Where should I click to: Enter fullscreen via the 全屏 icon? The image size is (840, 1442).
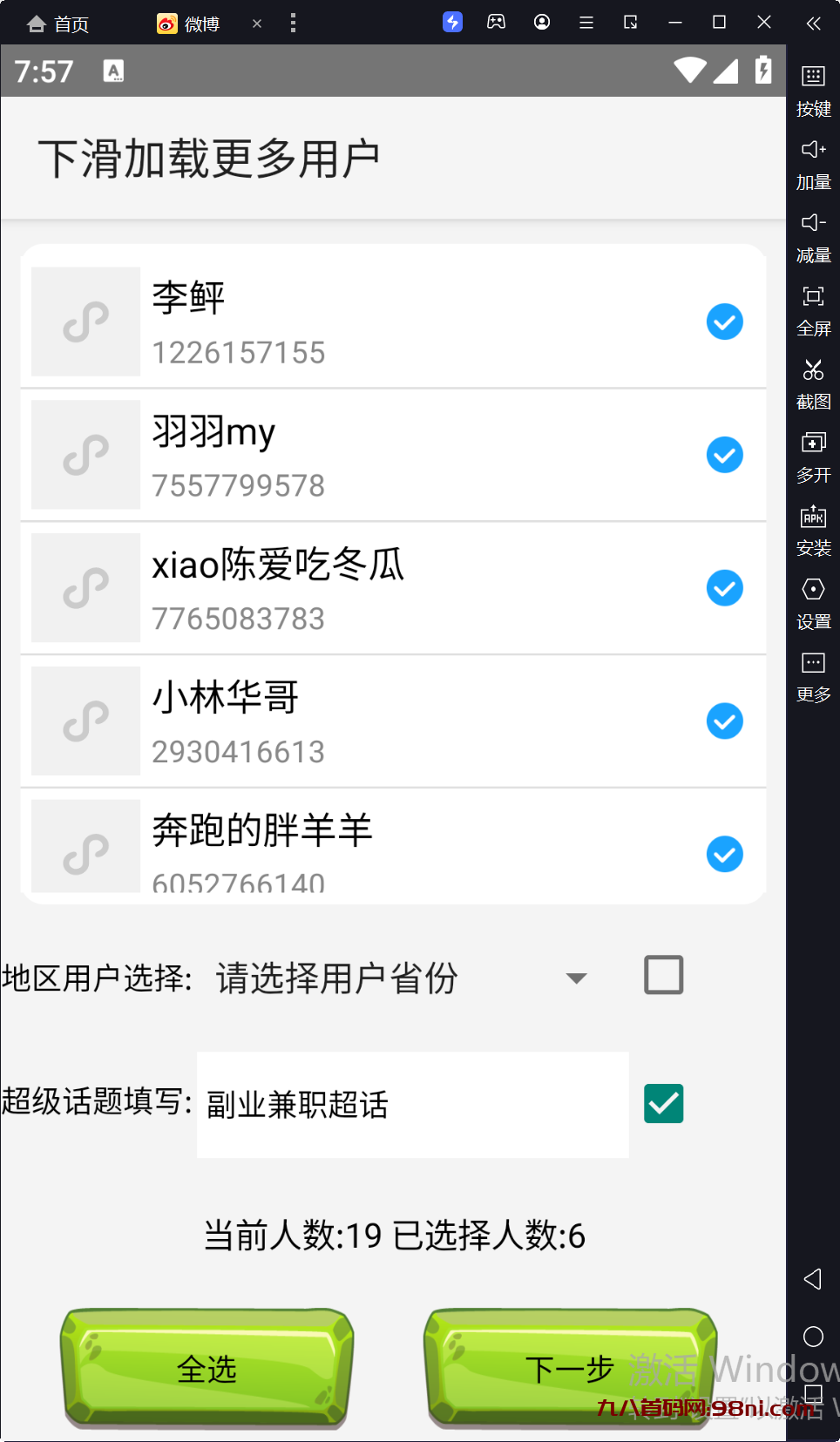point(812,295)
